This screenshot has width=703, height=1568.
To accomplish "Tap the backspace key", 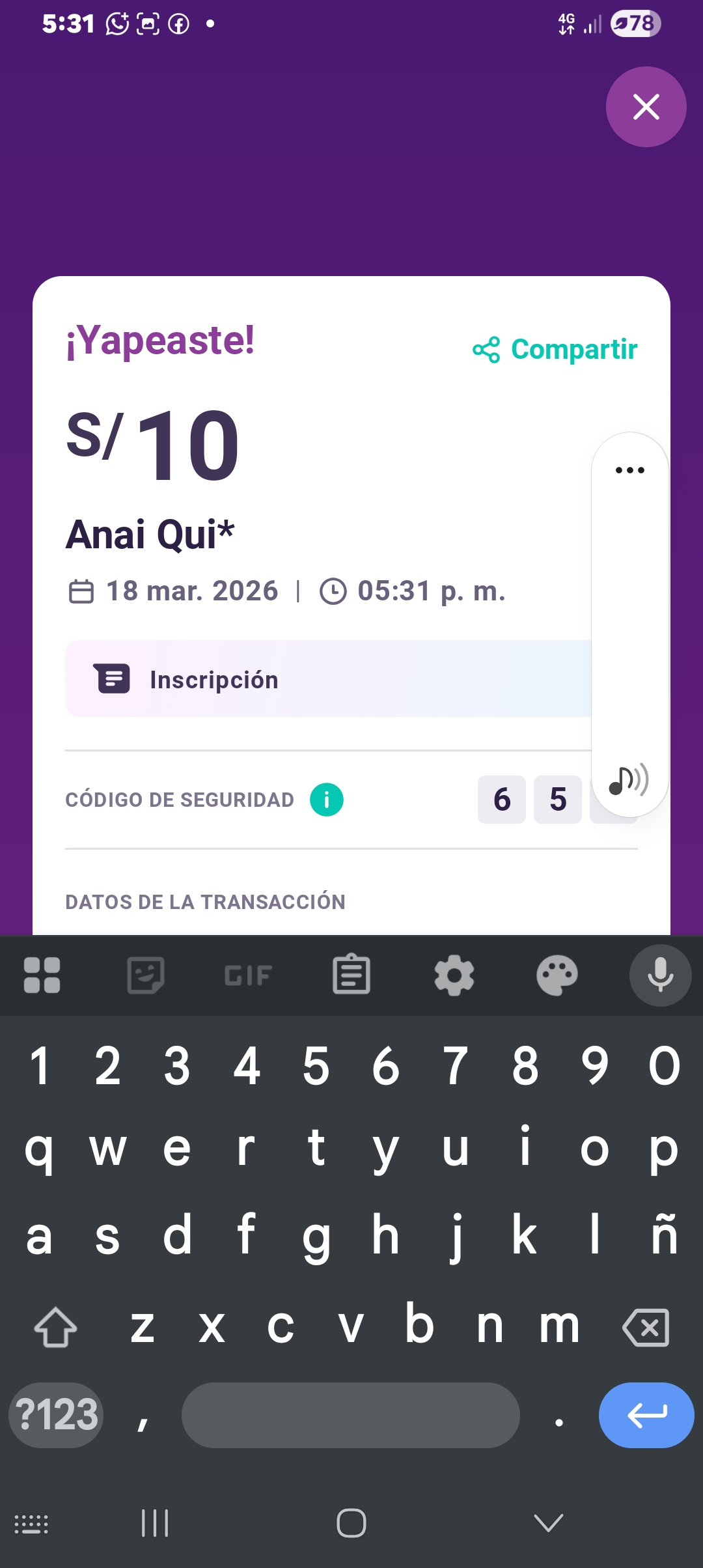I will [646, 1327].
